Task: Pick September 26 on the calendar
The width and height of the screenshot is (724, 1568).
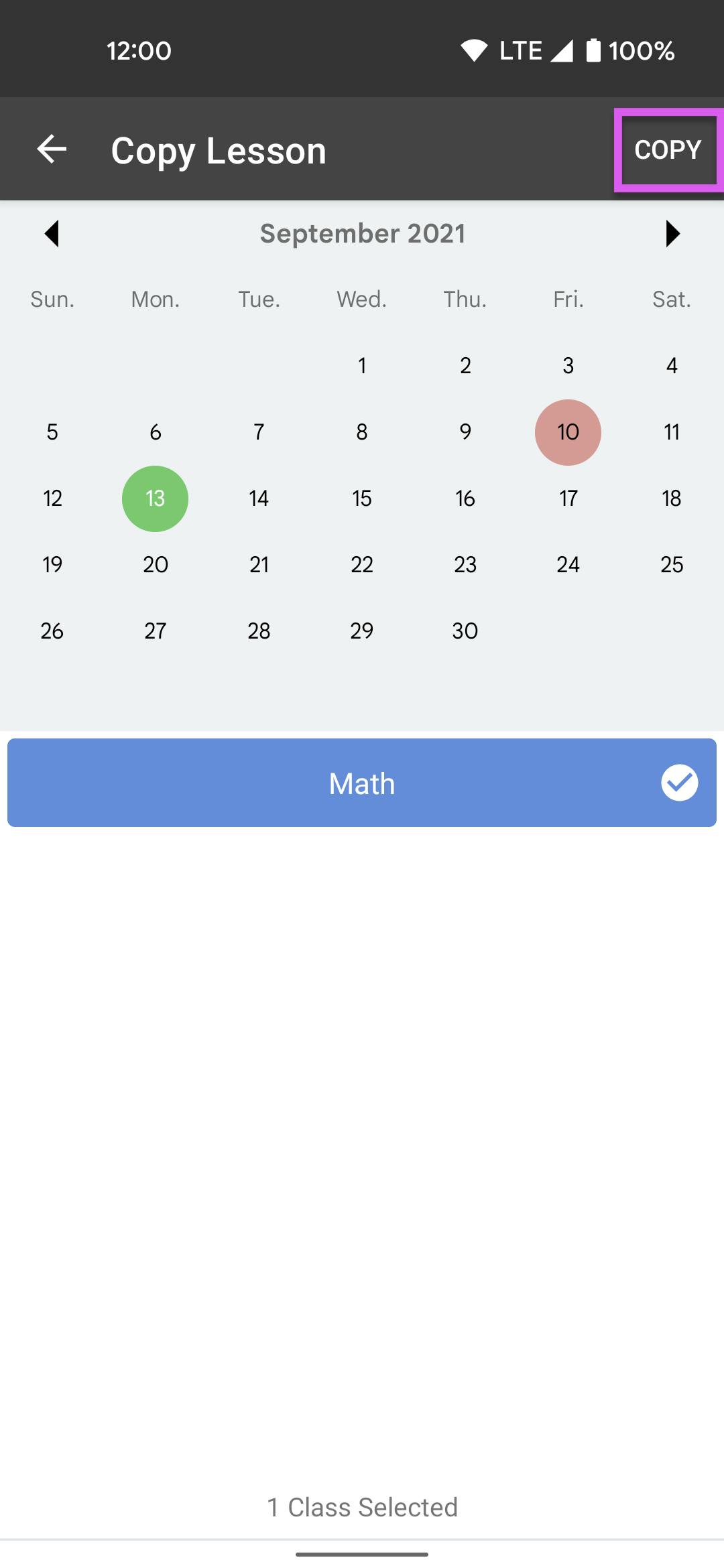Action: tap(52, 631)
